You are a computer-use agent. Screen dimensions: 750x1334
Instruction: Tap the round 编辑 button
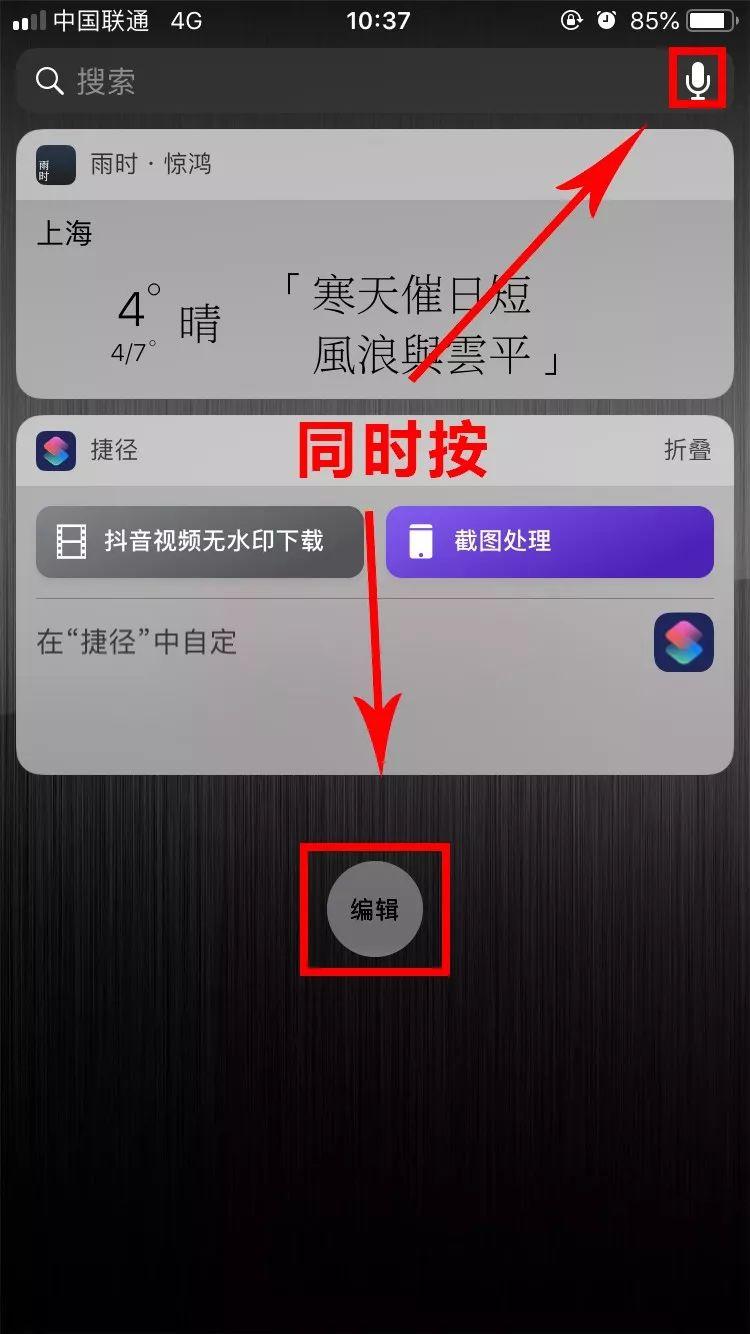coord(375,909)
